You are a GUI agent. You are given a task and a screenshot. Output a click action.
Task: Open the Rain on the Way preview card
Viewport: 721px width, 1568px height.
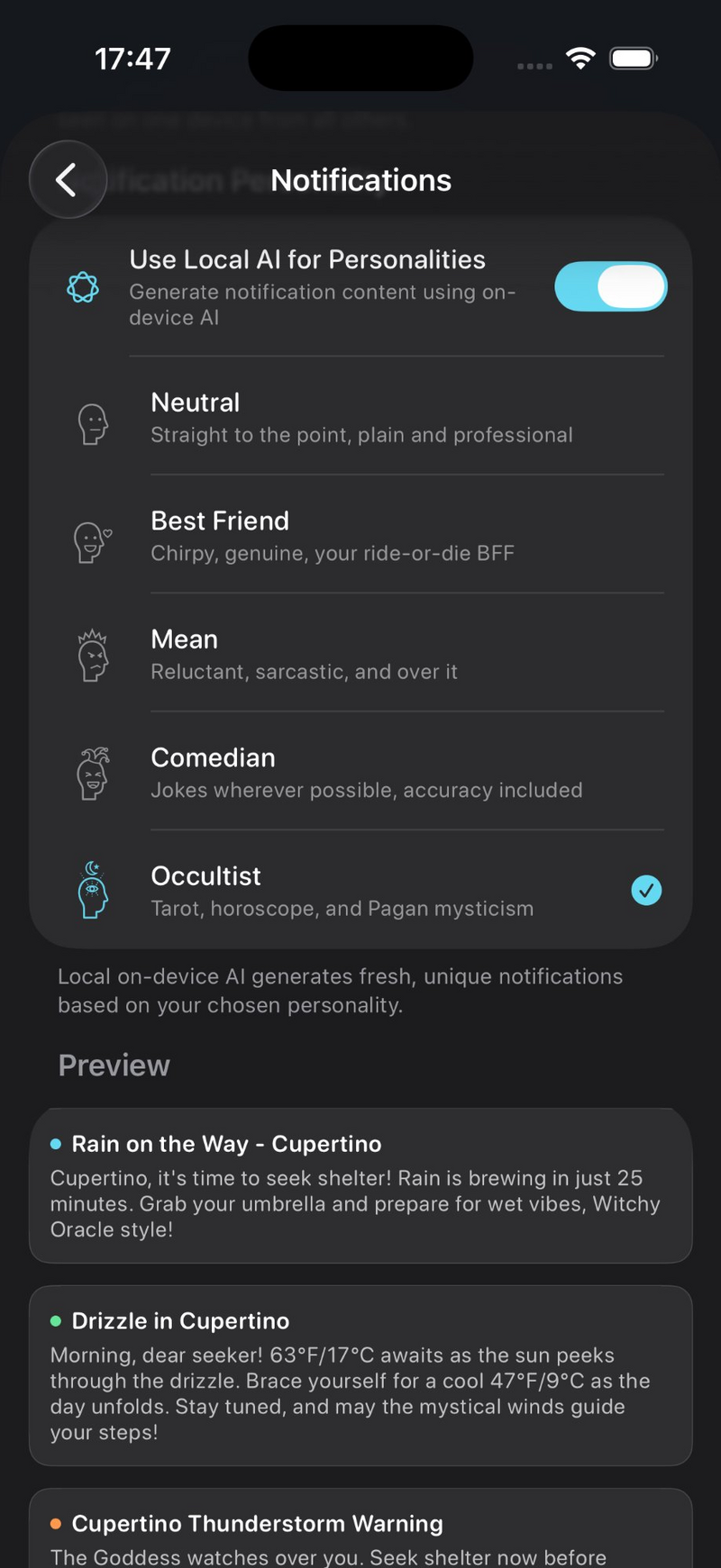(x=360, y=1185)
